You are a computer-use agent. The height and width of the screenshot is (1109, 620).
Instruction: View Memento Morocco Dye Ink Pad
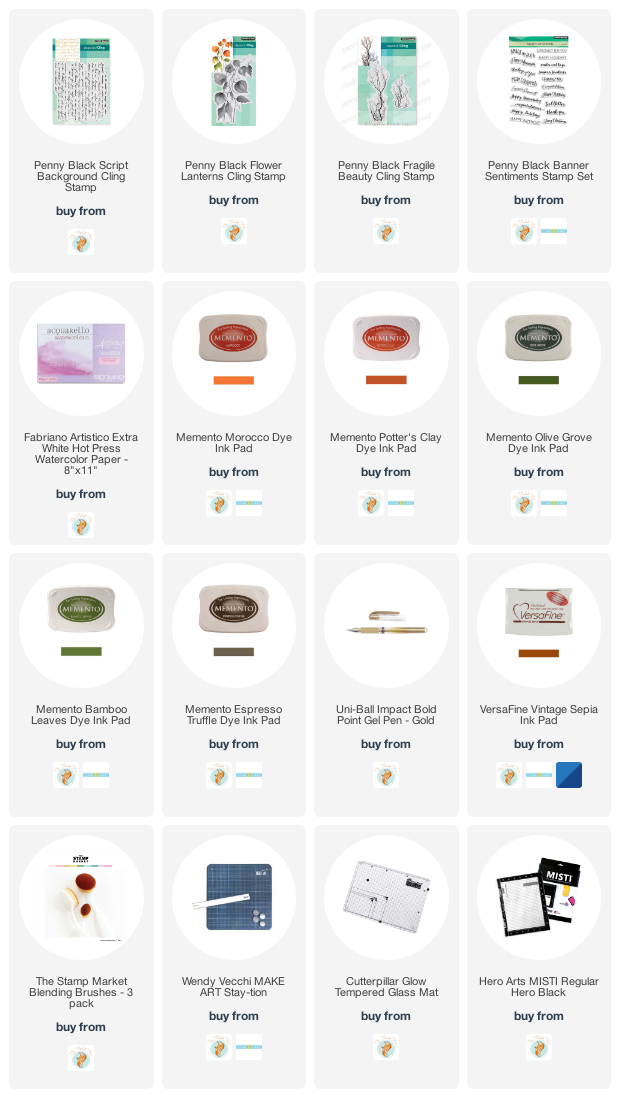tap(233, 443)
